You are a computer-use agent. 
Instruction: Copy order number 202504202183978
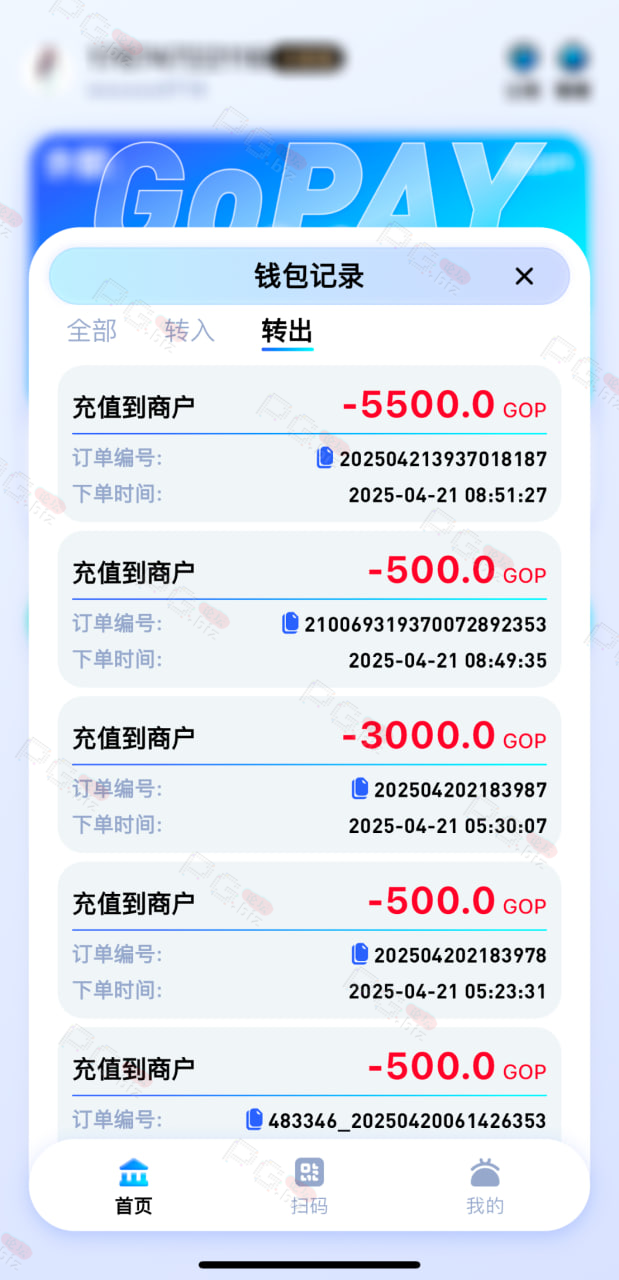[x=360, y=954]
